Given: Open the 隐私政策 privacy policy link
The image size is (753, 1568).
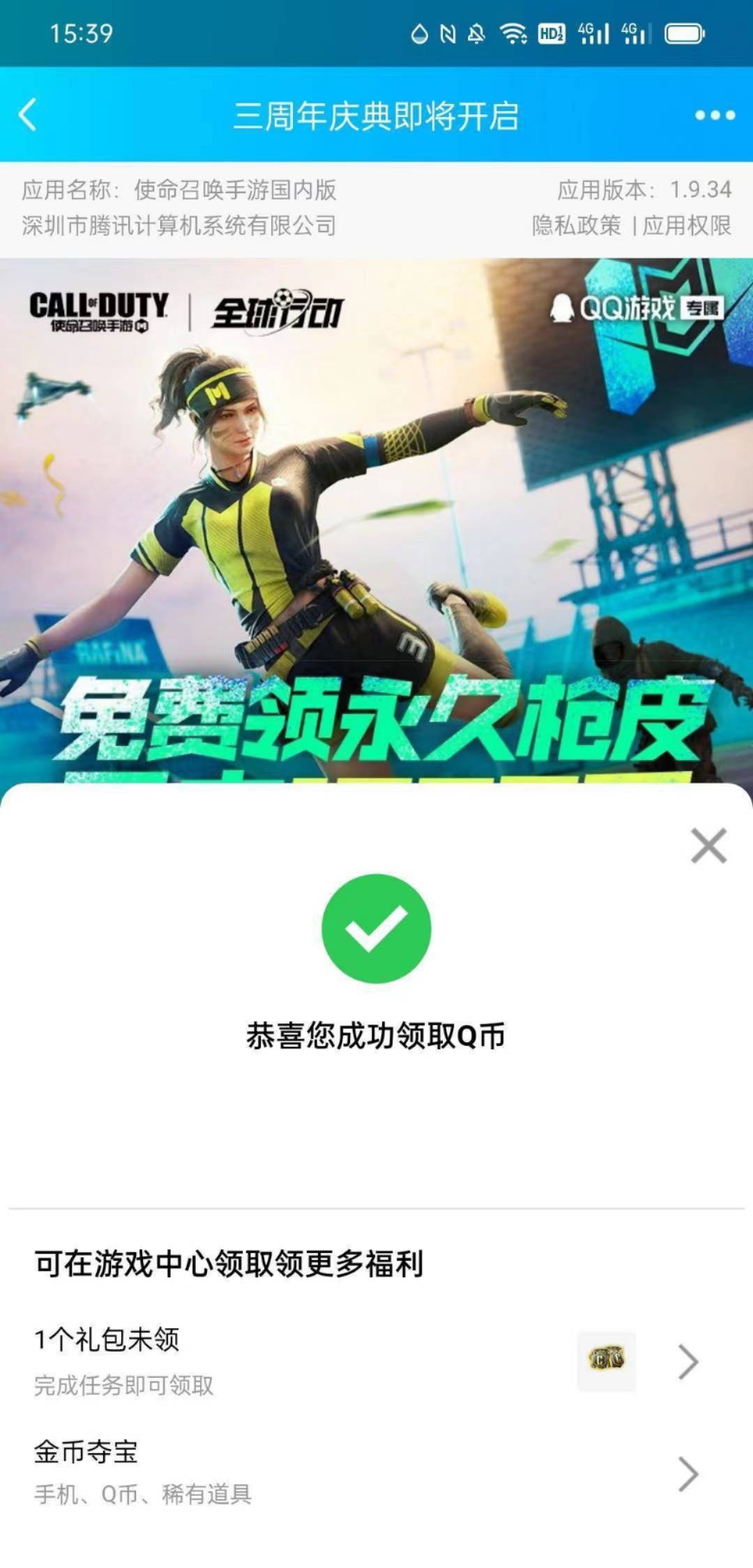Looking at the screenshot, I should 576,226.
